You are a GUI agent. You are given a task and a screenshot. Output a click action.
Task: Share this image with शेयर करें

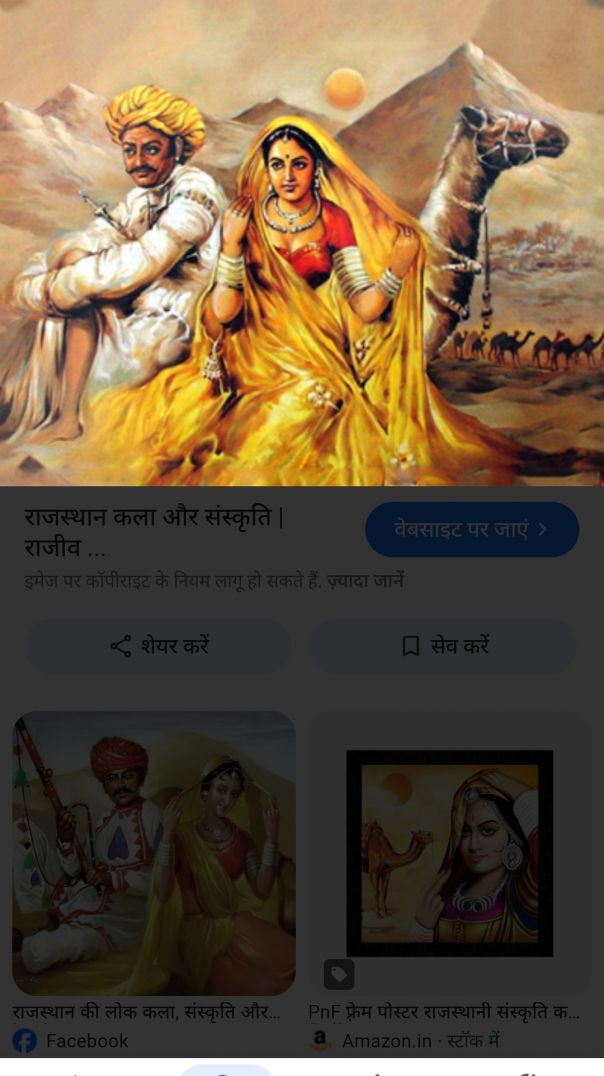[x=158, y=646]
